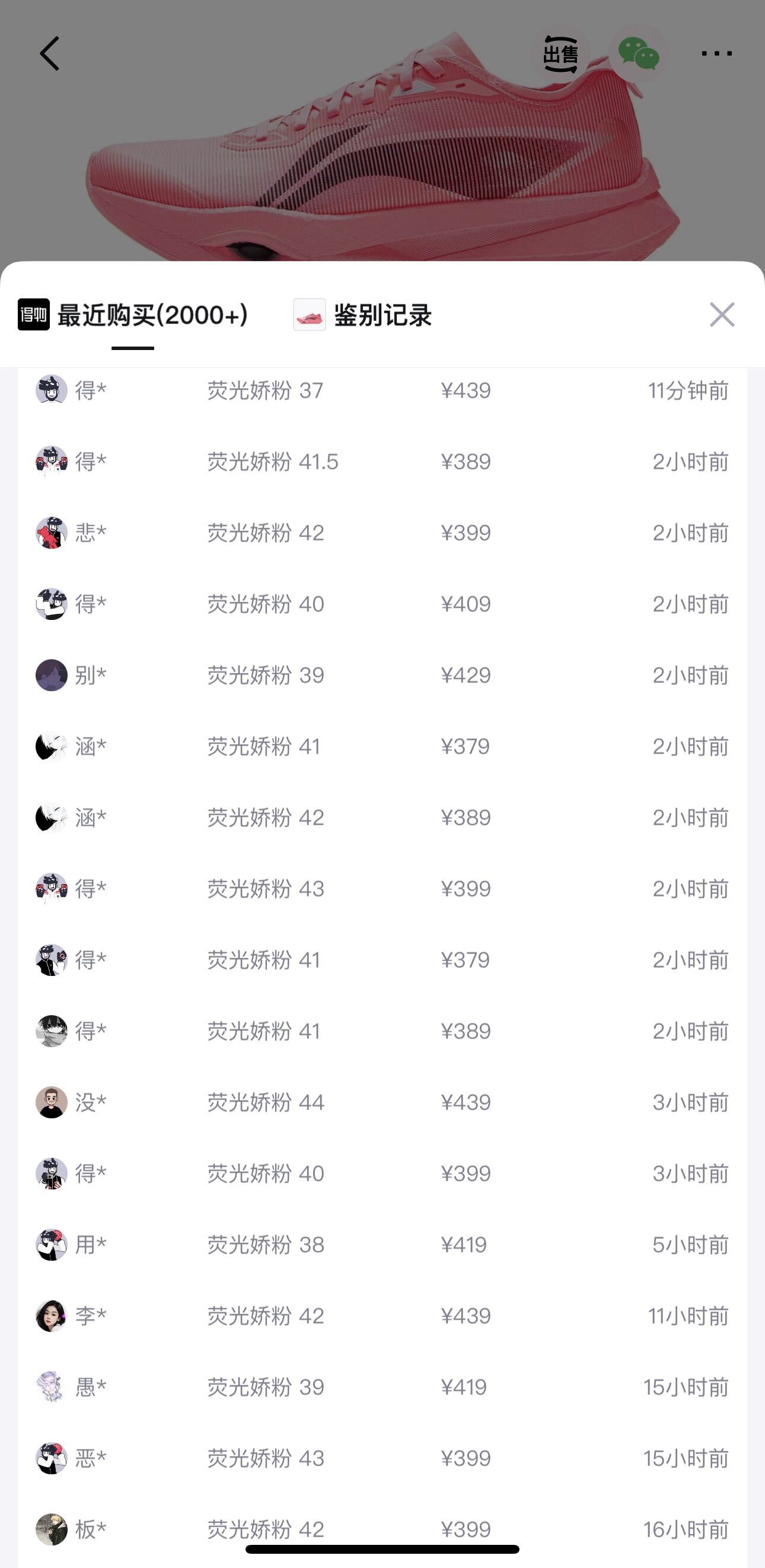The image size is (765, 1568).
Task: Tap the 出售 sell icon
Action: point(560,55)
